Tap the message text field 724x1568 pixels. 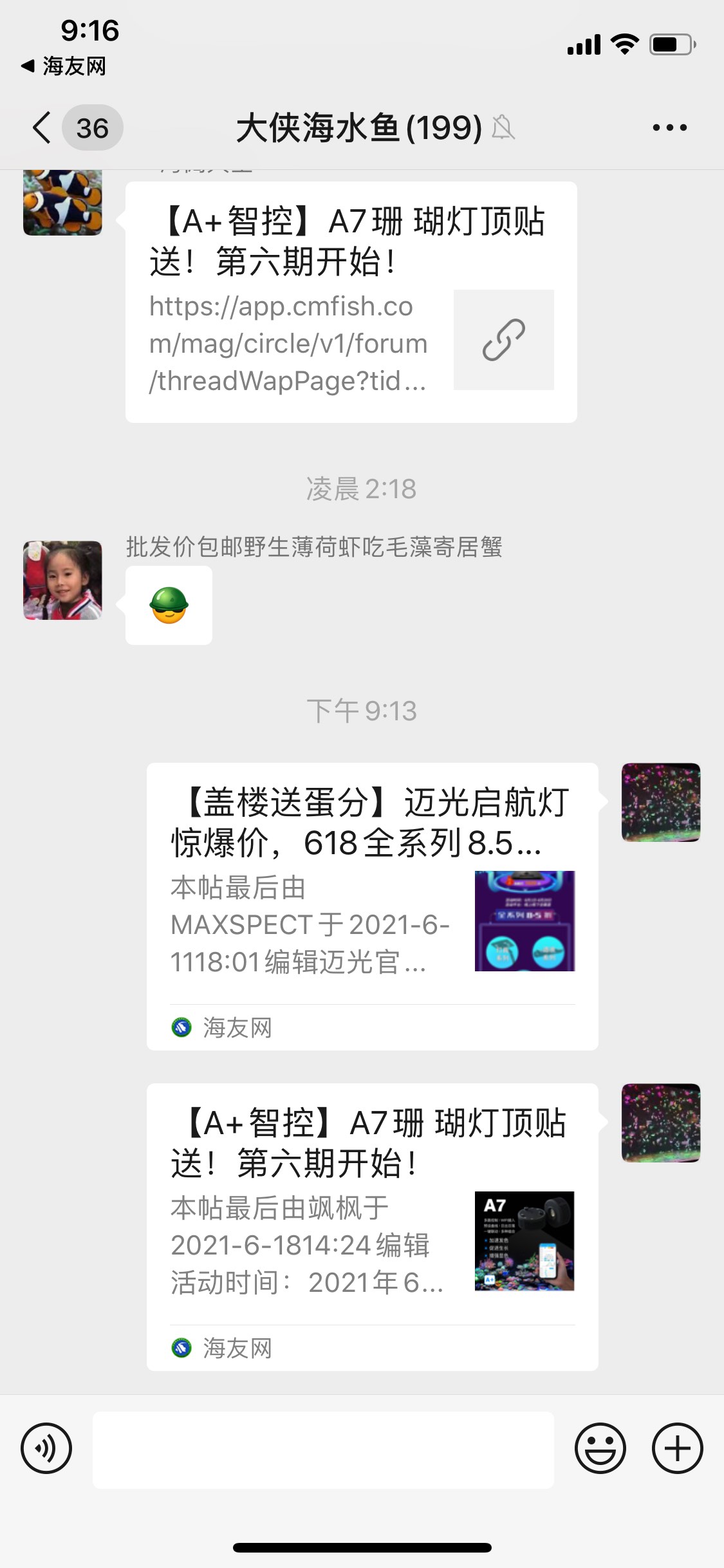point(323,1450)
